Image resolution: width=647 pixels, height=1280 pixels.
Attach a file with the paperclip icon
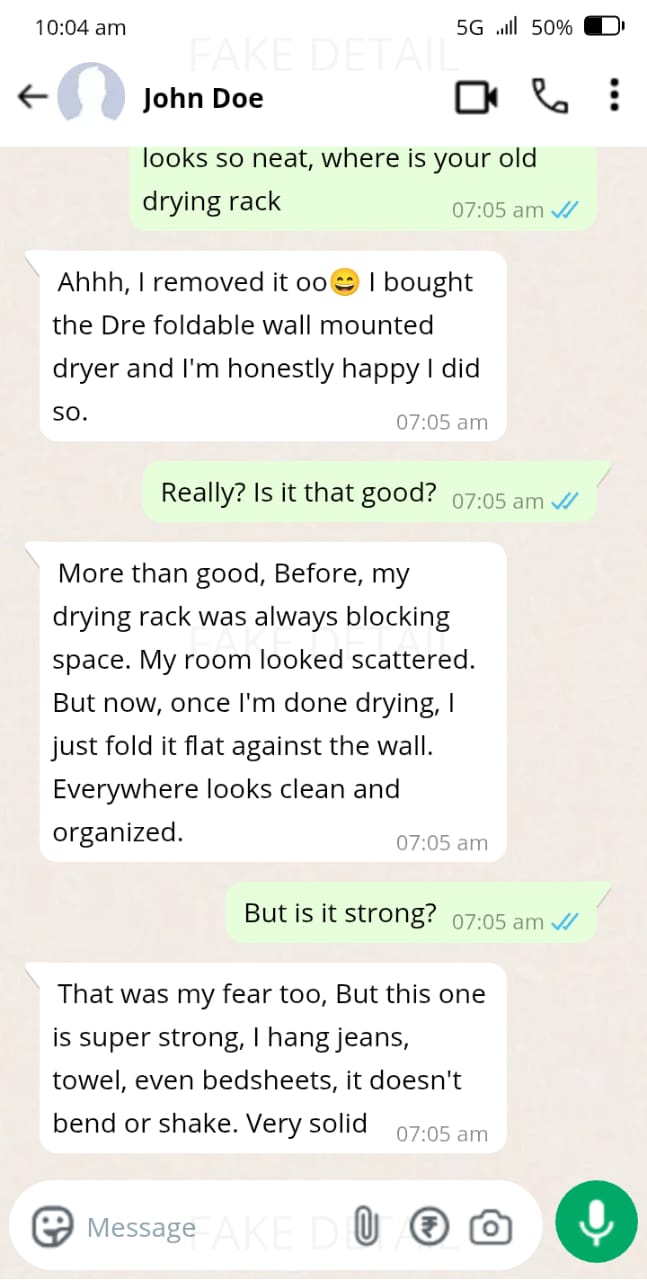[367, 1226]
